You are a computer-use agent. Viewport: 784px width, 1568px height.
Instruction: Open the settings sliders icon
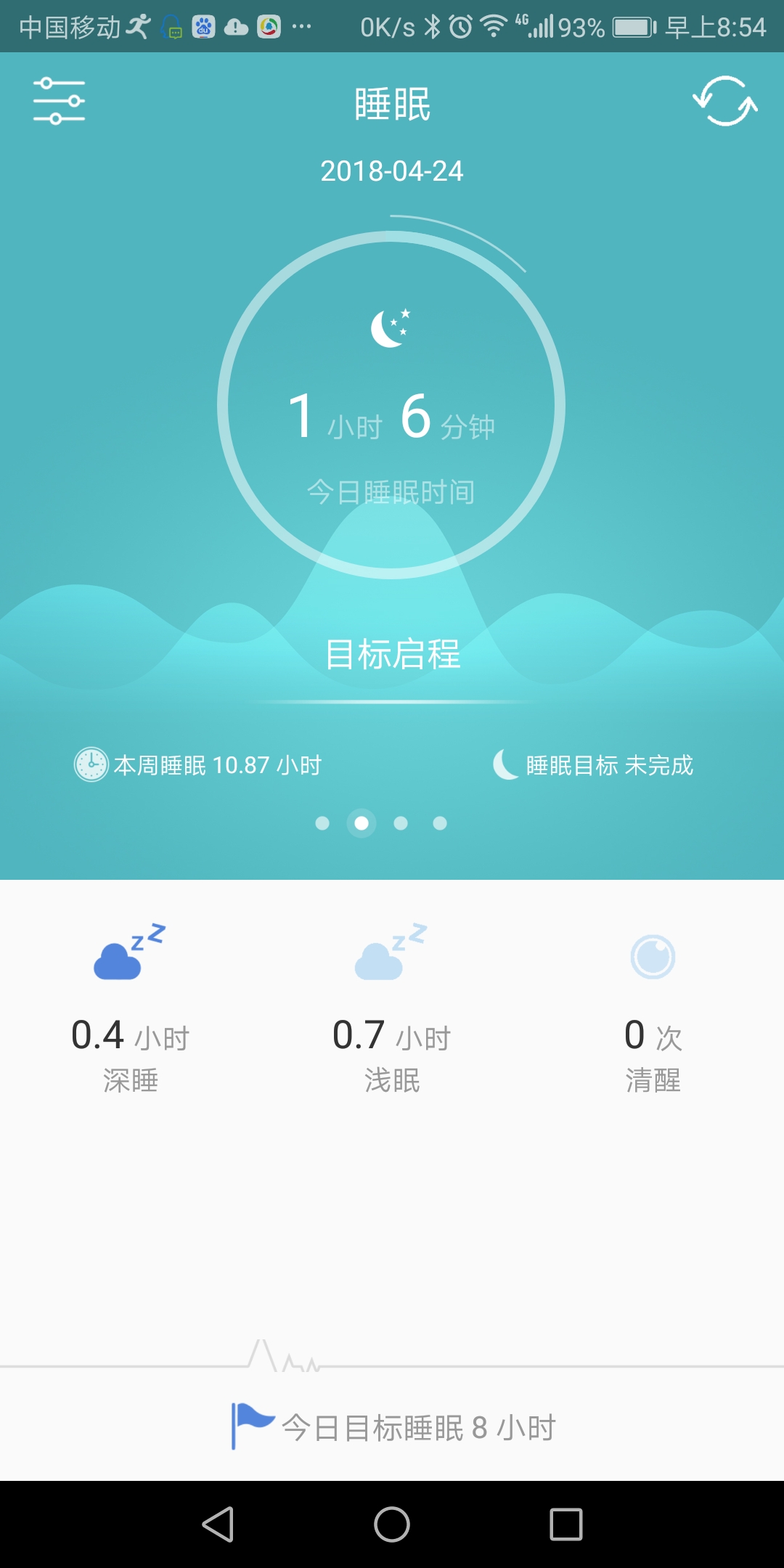click(59, 101)
